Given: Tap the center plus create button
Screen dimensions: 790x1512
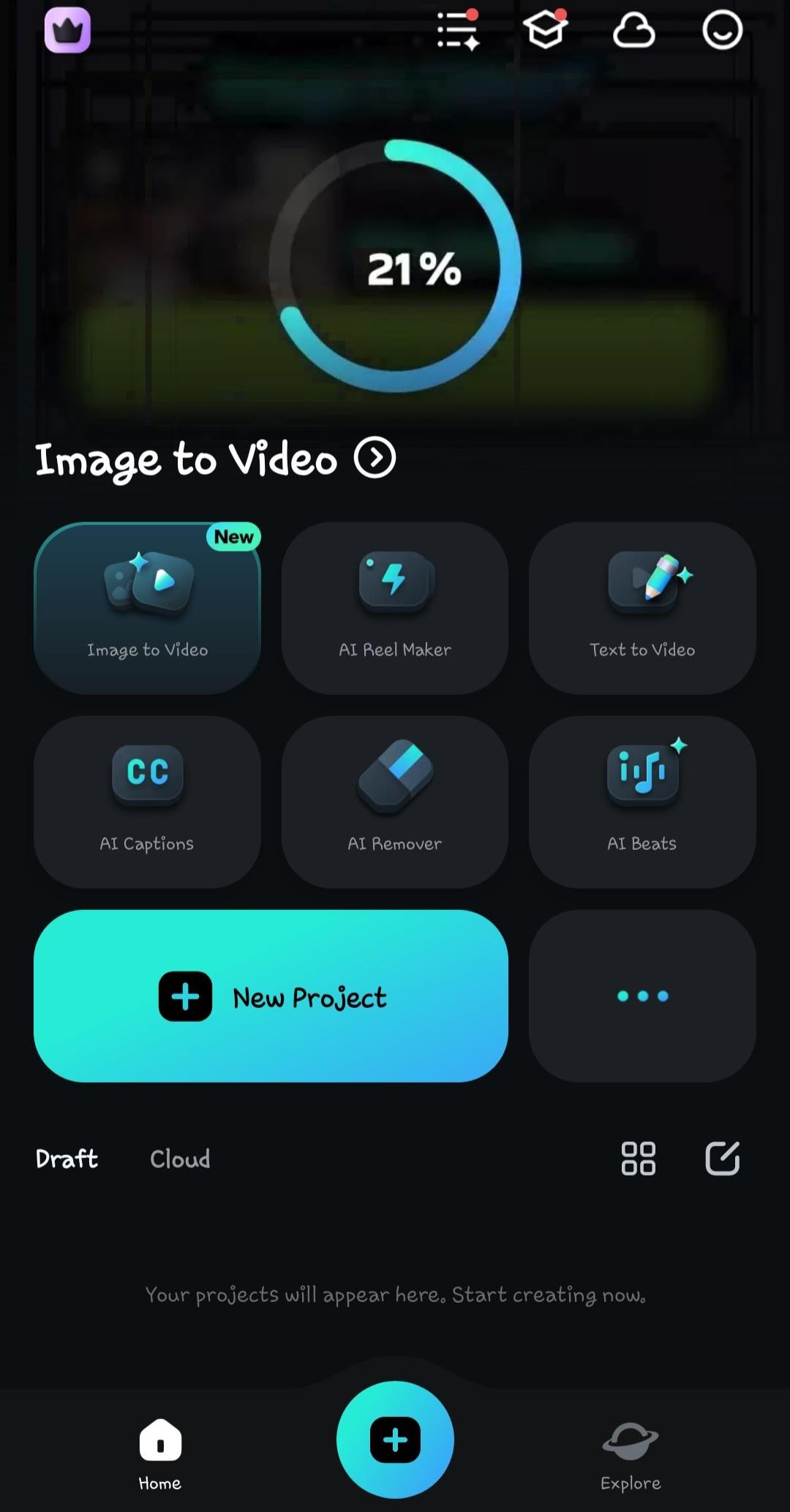Looking at the screenshot, I should pos(395,1440).
